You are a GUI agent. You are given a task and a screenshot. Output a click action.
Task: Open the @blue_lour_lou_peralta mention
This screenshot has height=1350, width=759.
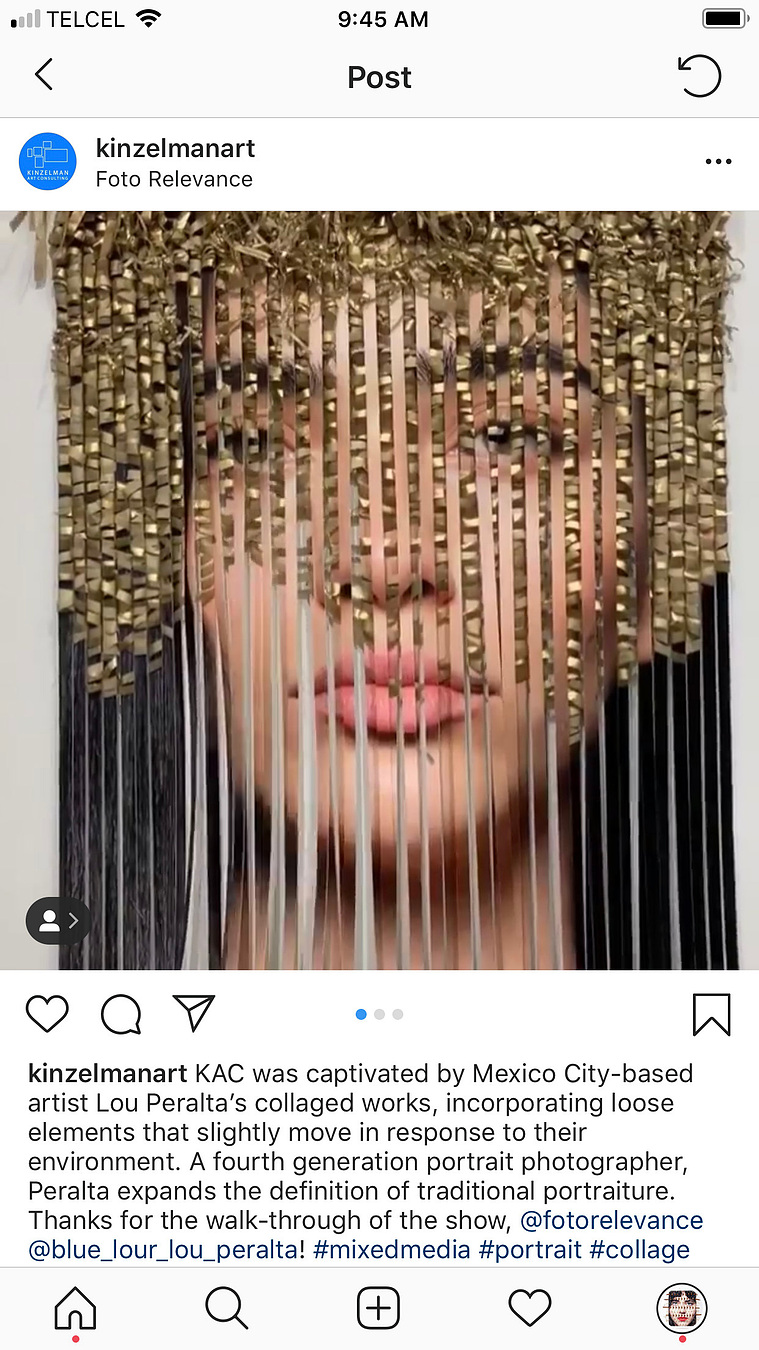pos(164,1250)
